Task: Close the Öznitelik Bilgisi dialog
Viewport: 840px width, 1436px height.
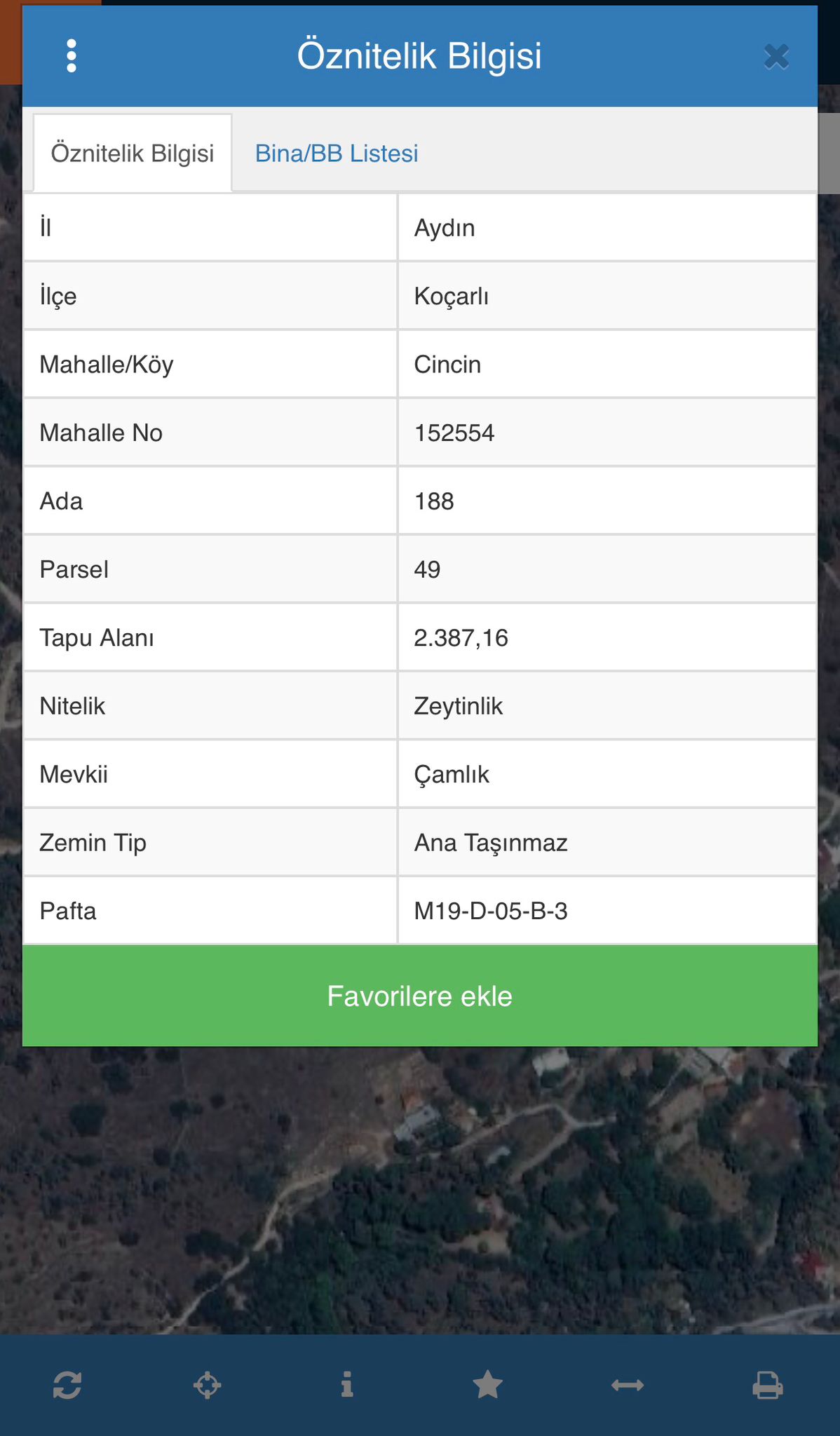Action: (x=776, y=57)
